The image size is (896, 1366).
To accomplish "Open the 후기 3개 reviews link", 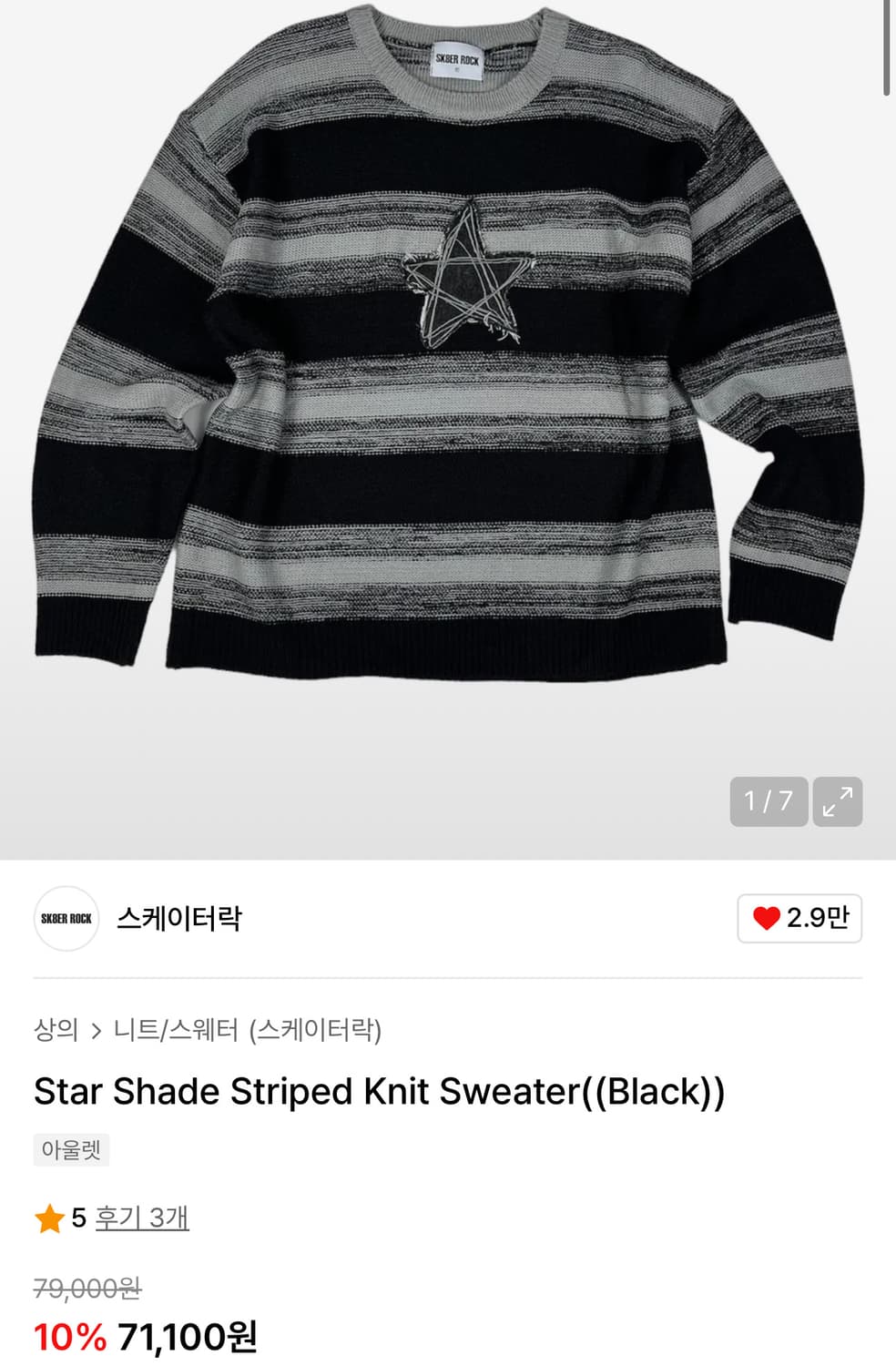I will (138, 1218).
